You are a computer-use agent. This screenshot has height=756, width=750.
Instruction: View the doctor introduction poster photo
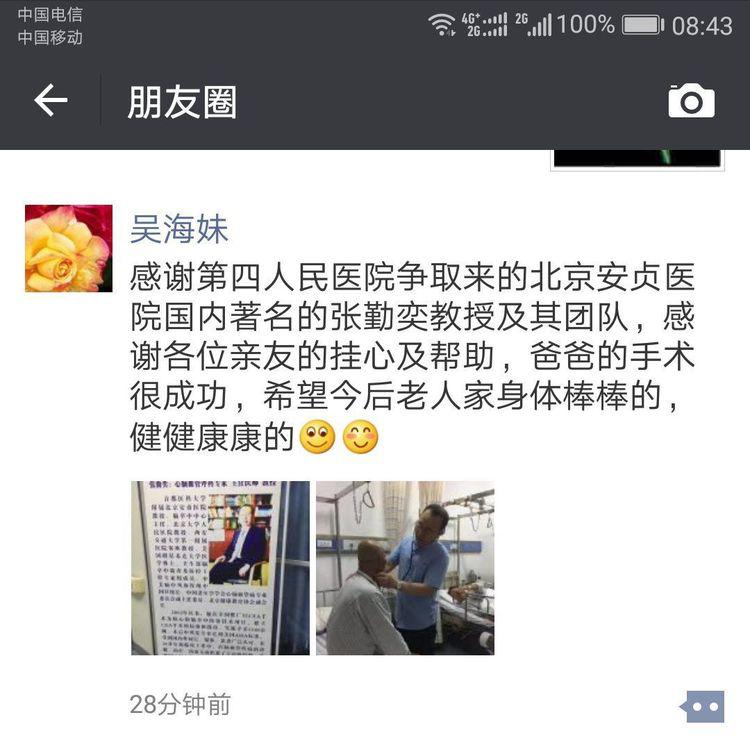coord(220,568)
